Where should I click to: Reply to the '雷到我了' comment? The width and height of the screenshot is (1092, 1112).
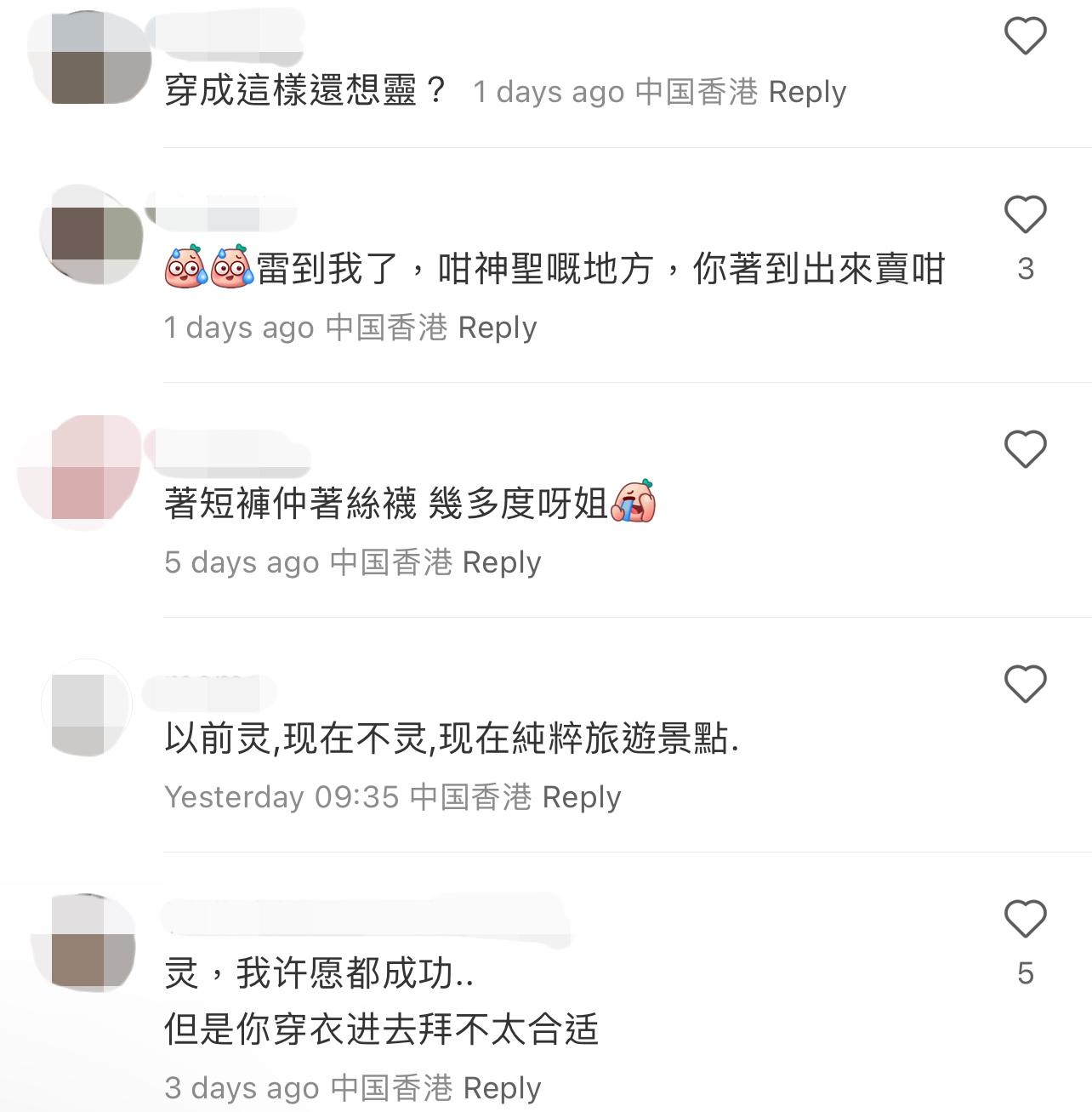[497, 328]
